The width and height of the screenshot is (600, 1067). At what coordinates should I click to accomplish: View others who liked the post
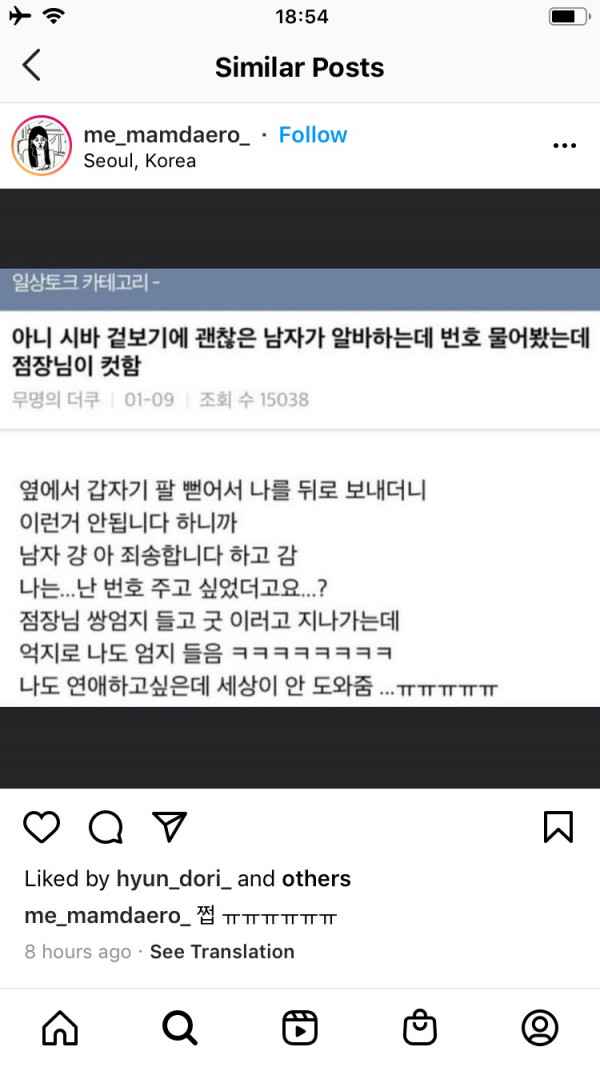(316, 879)
